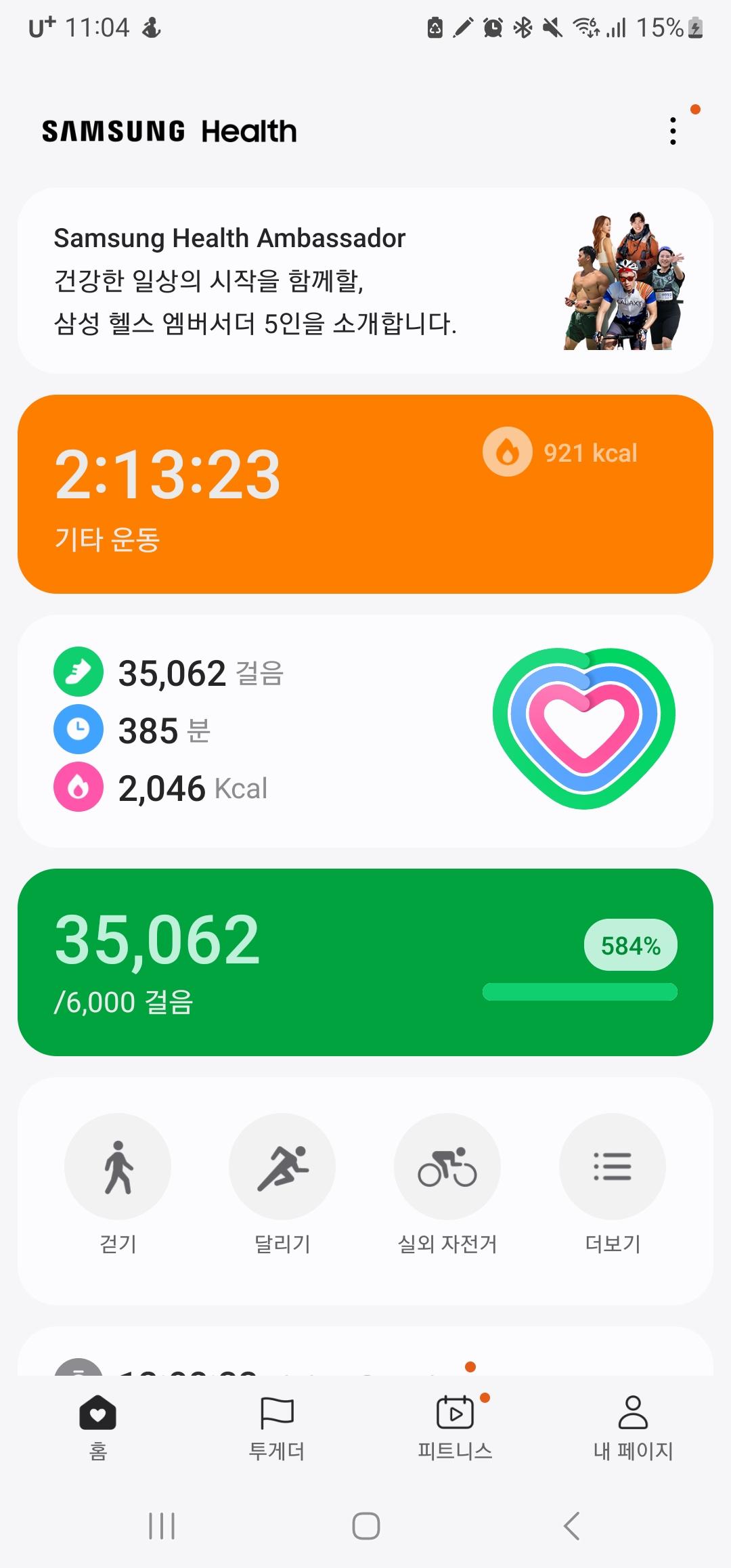Open the daily activity heart card

365,731
